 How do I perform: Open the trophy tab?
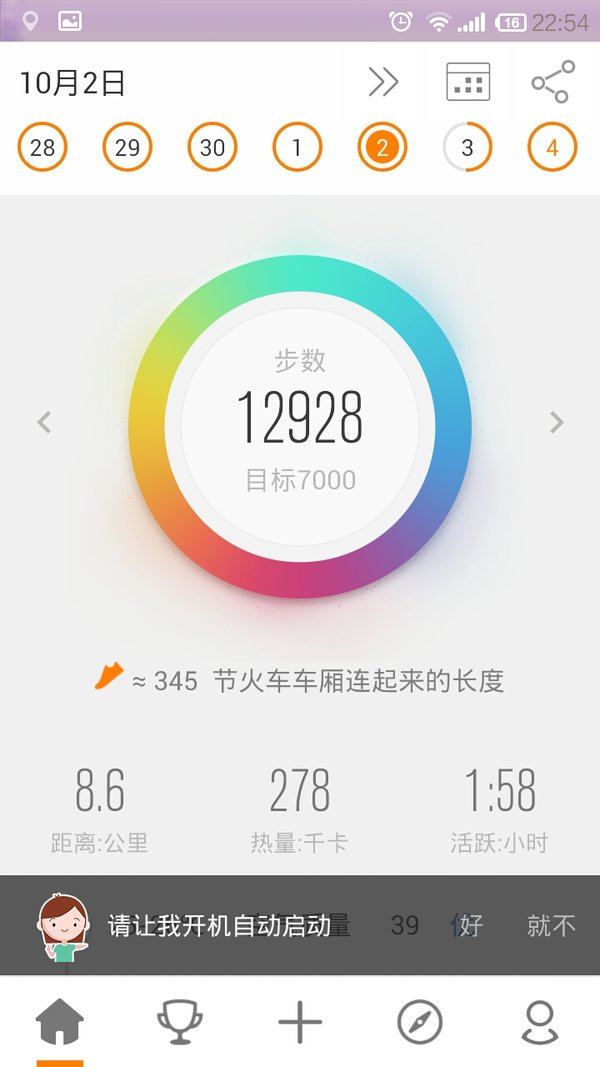(x=180, y=1021)
